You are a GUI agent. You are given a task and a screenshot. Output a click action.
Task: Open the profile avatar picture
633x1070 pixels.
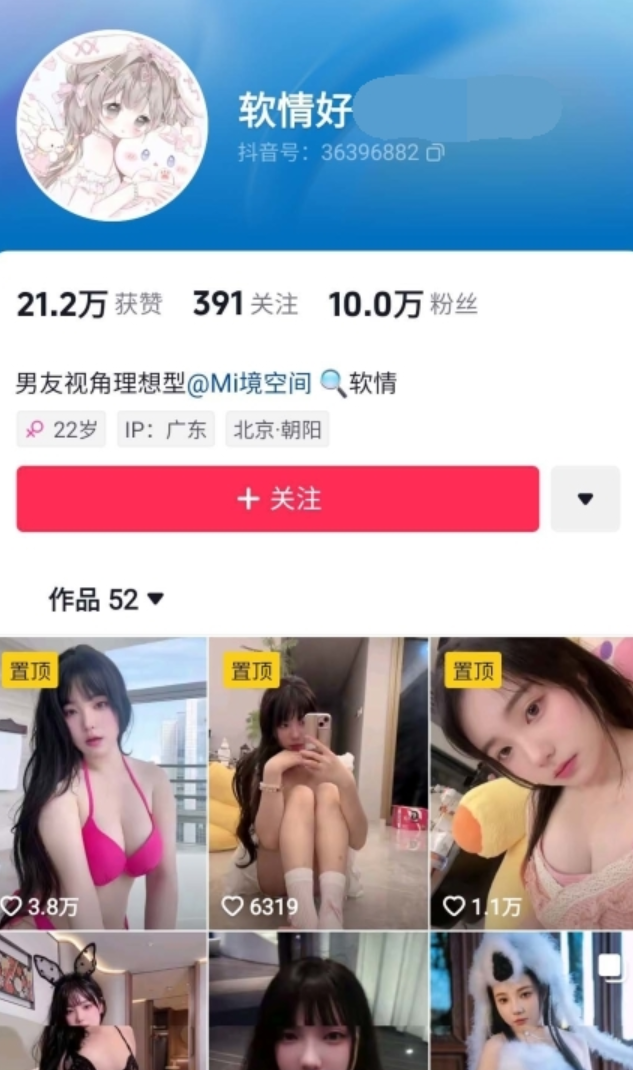click(112, 125)
